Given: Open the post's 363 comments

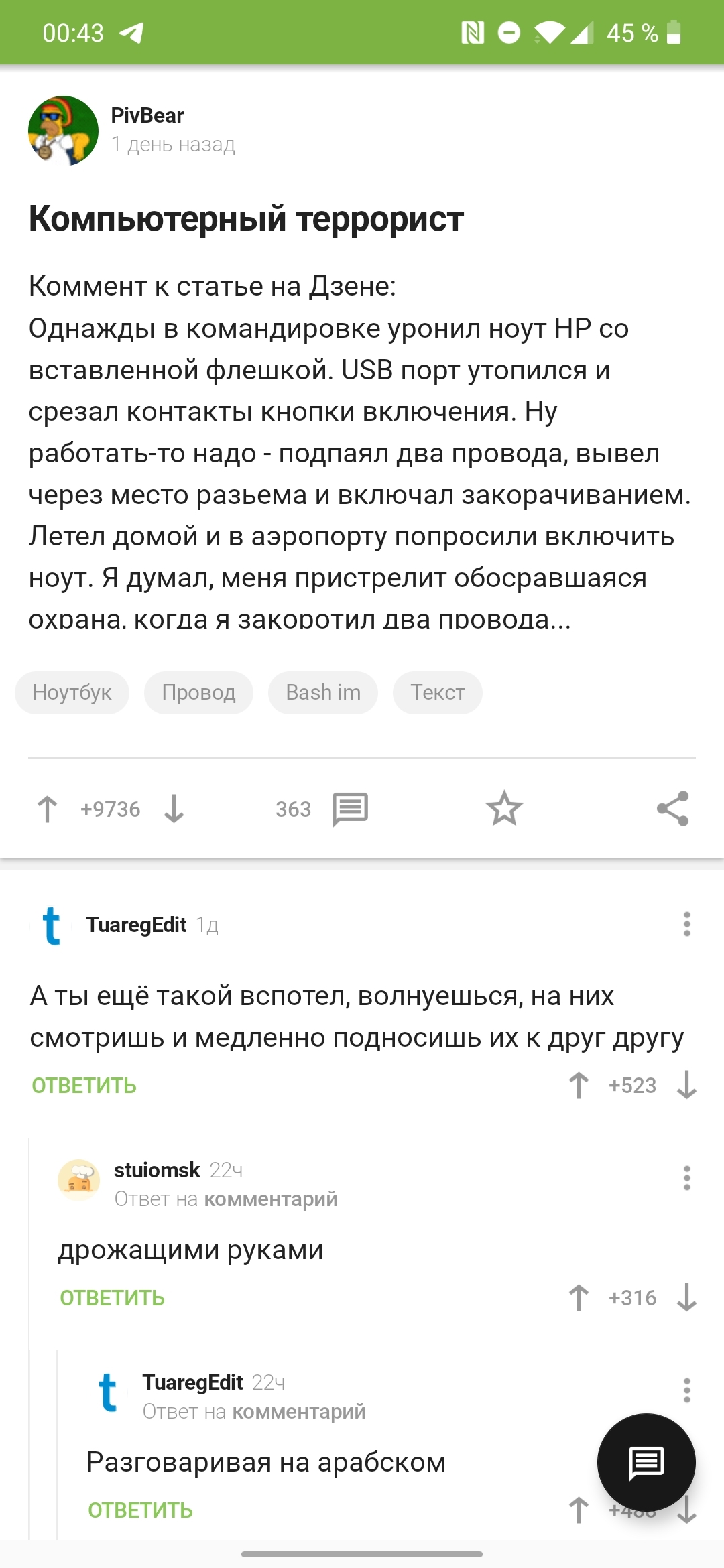Looking at the screenshot, I should 322,809.
